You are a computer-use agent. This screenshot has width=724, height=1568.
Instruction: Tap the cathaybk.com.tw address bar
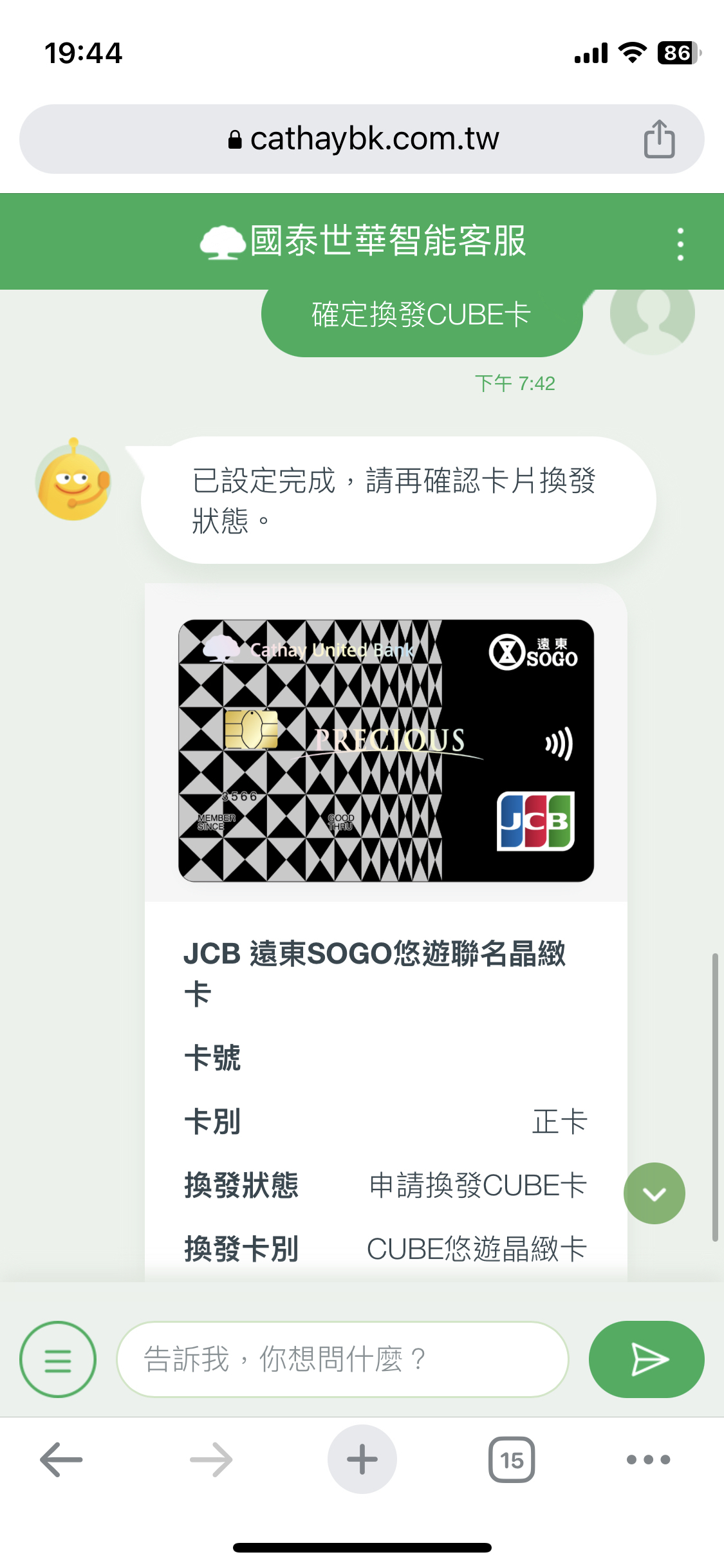coord(362,139)
